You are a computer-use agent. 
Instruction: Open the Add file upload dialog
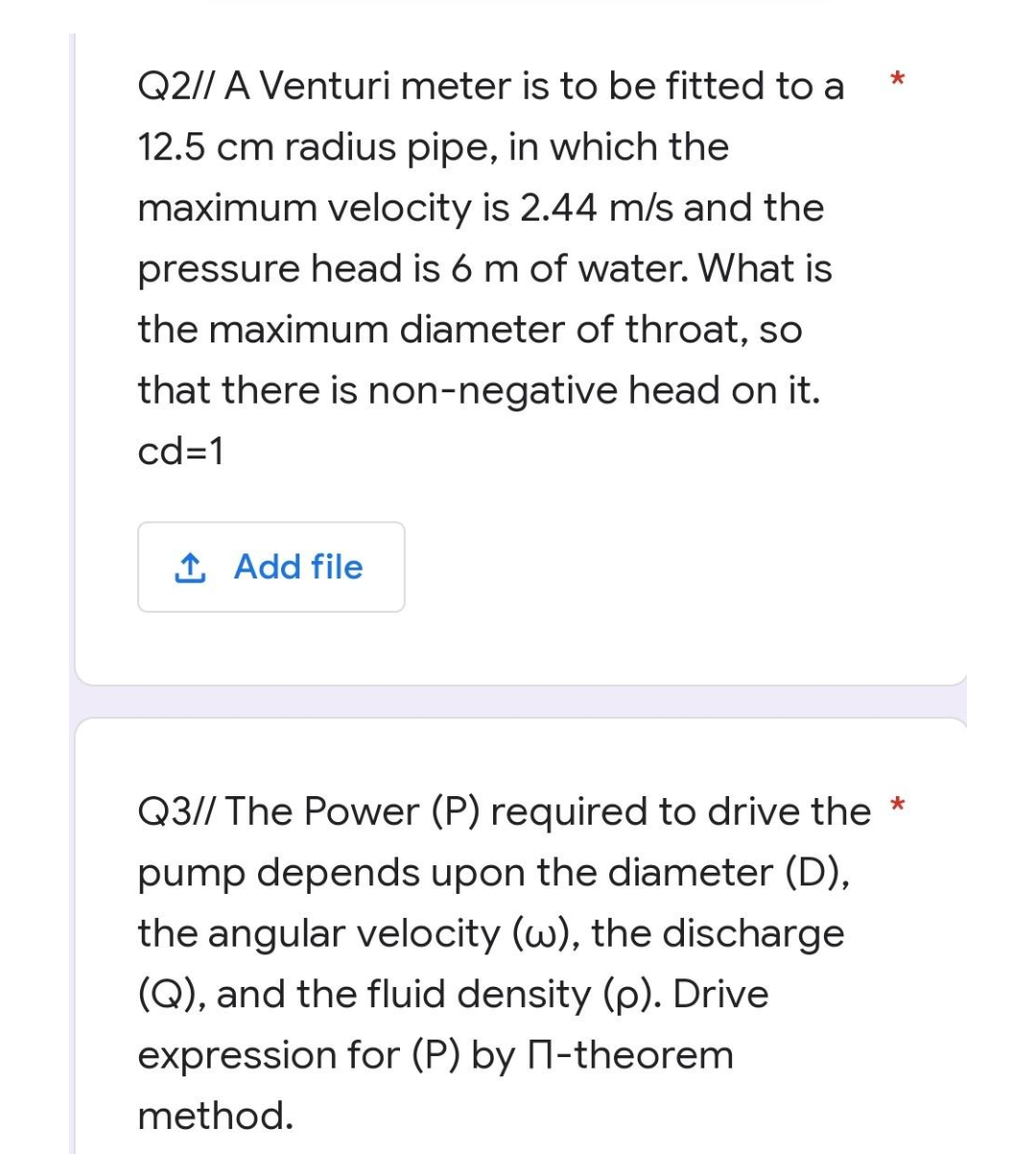point(271,567)
